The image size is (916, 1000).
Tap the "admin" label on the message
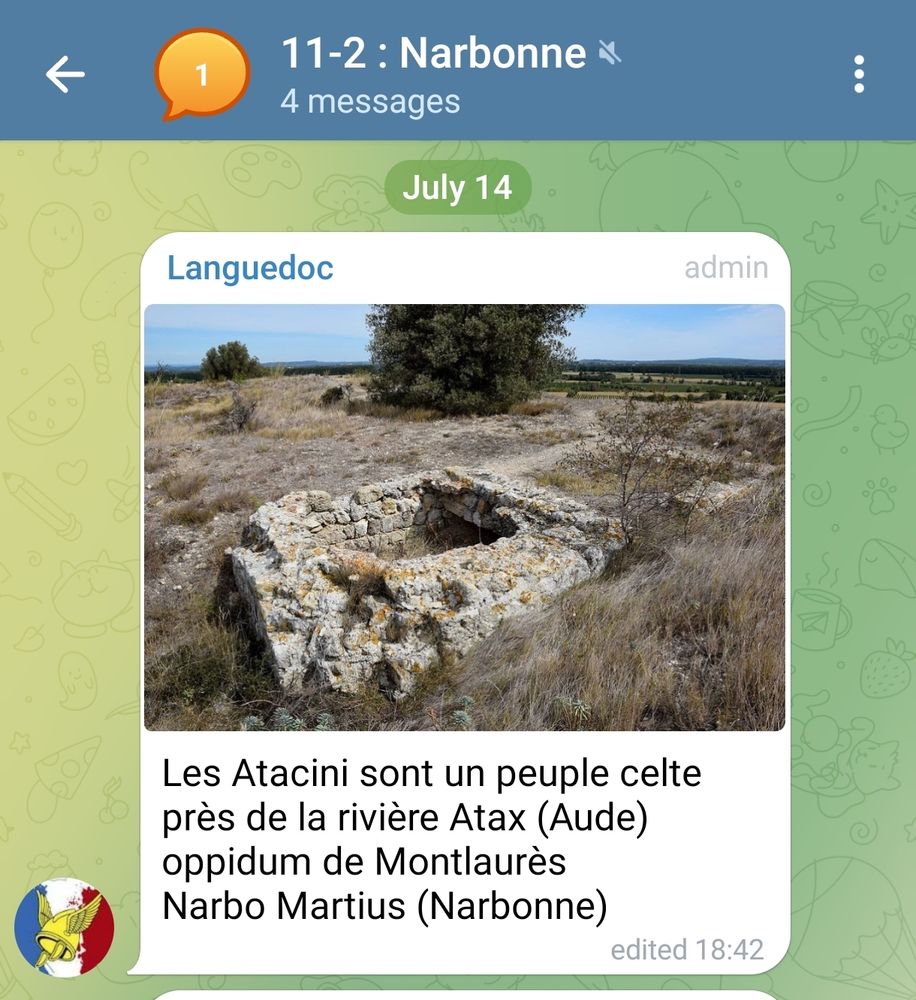point(725,267)
